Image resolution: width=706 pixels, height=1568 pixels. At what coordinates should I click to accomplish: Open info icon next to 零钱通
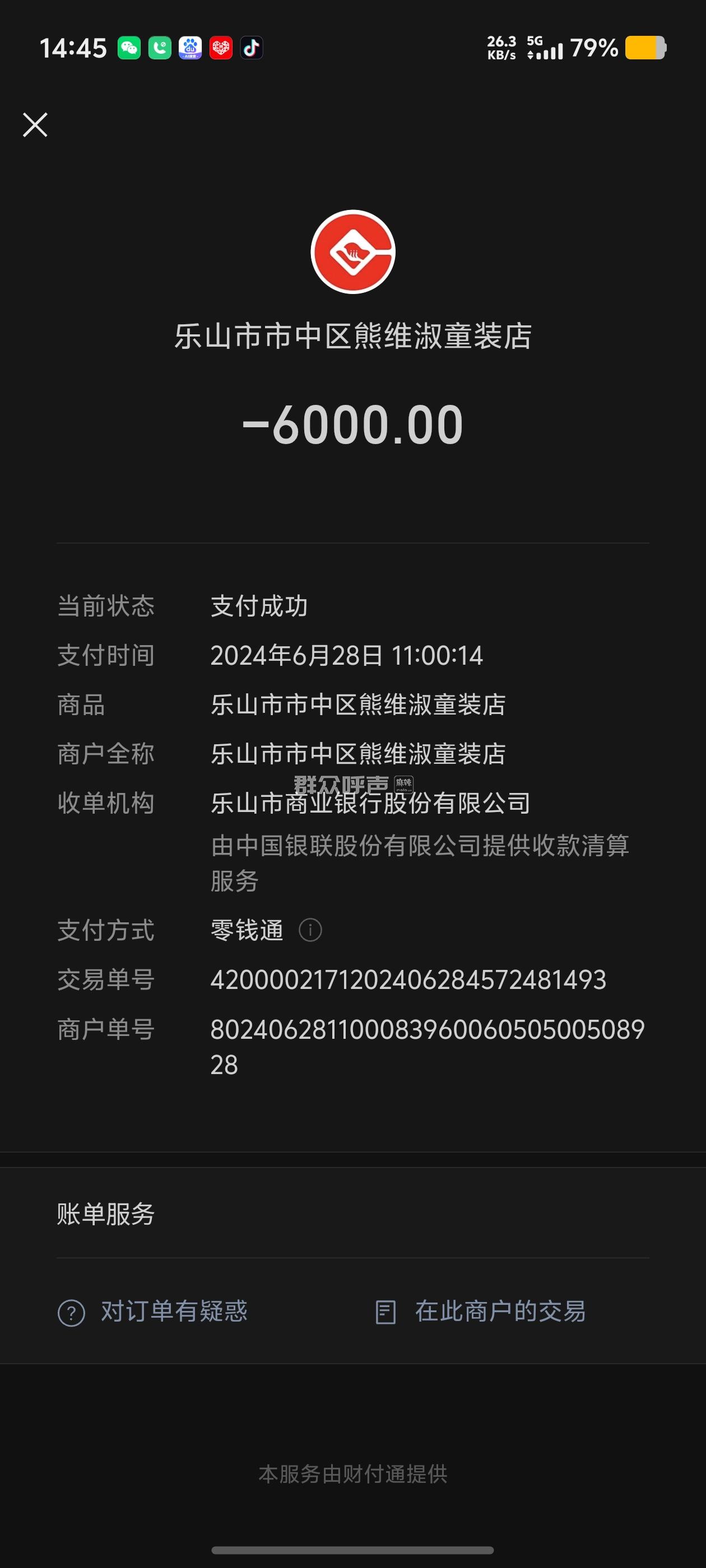coord(310,930)
